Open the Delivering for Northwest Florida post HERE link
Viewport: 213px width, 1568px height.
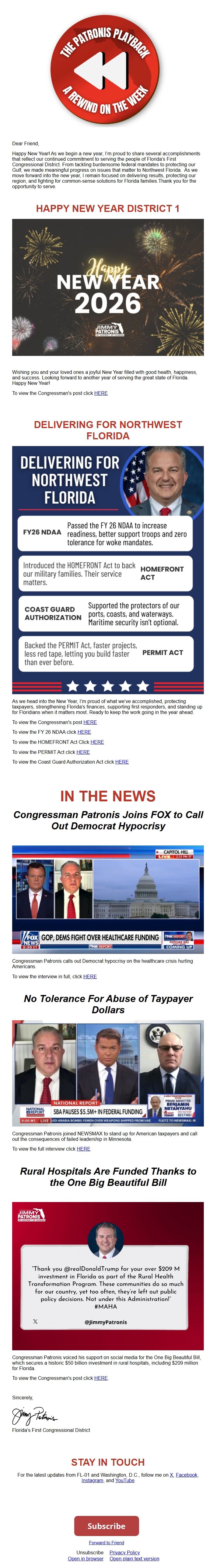click(90, 722)
